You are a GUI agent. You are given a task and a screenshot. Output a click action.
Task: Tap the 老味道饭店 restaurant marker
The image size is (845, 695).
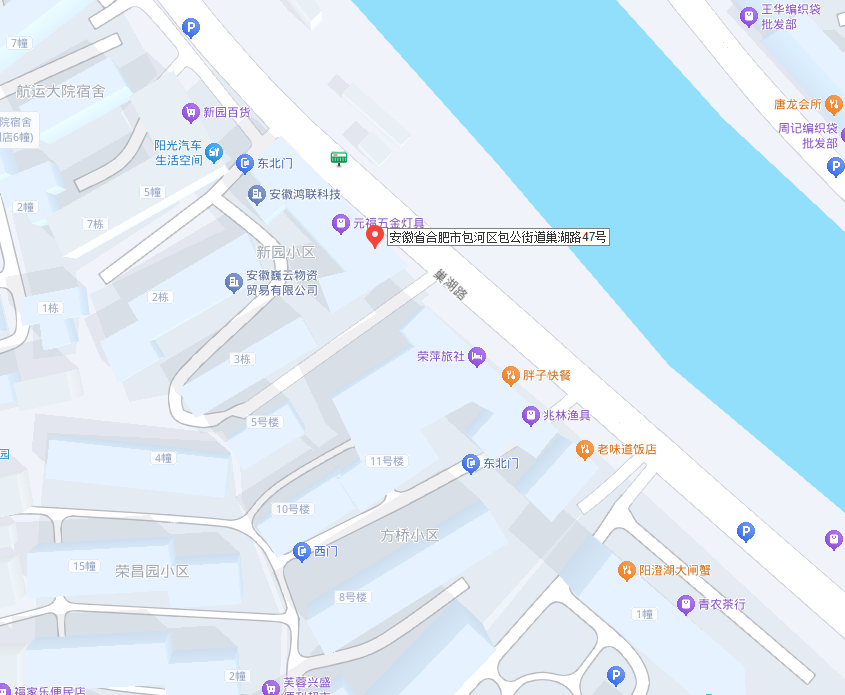[x=585, y=449]
